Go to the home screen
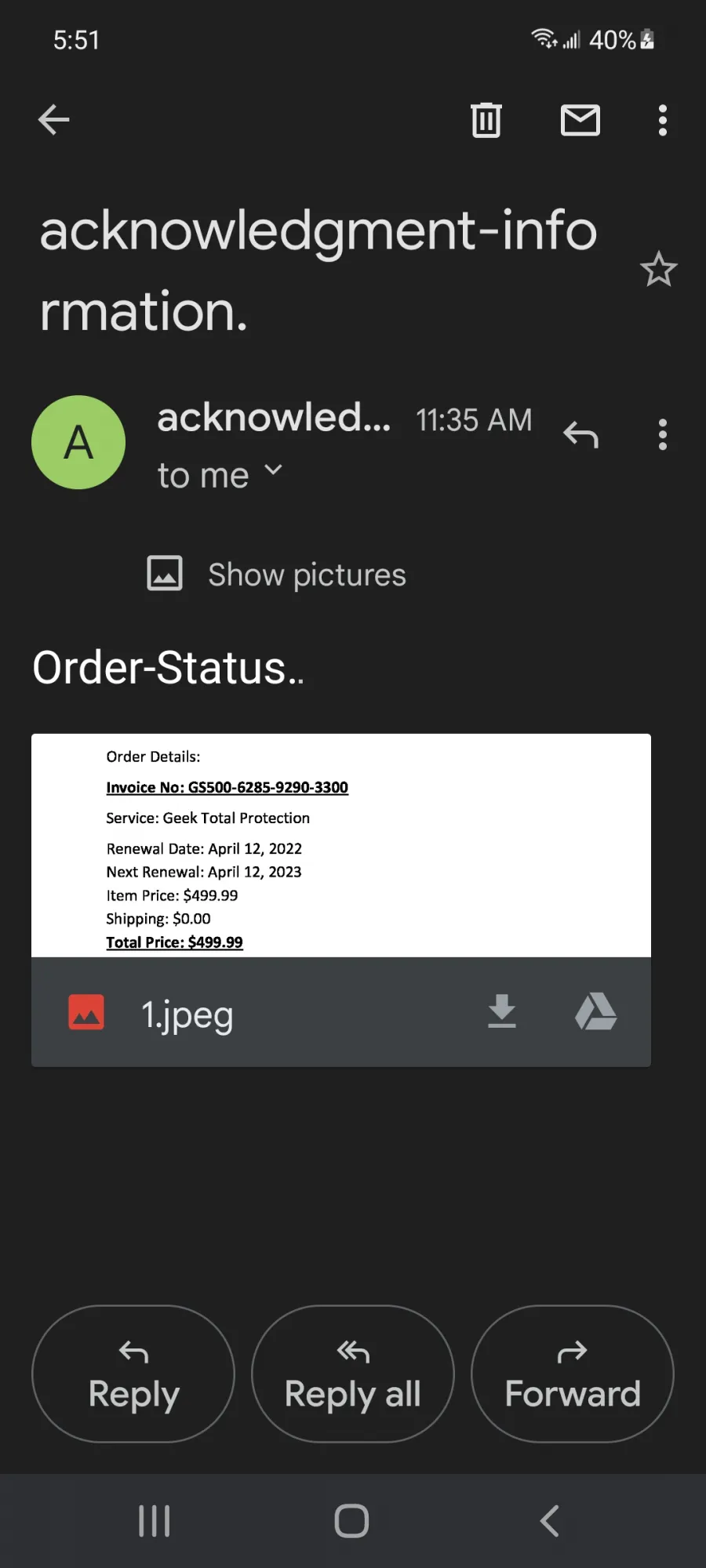This screenshot has height=1568, width=706. coord(351,1521)
